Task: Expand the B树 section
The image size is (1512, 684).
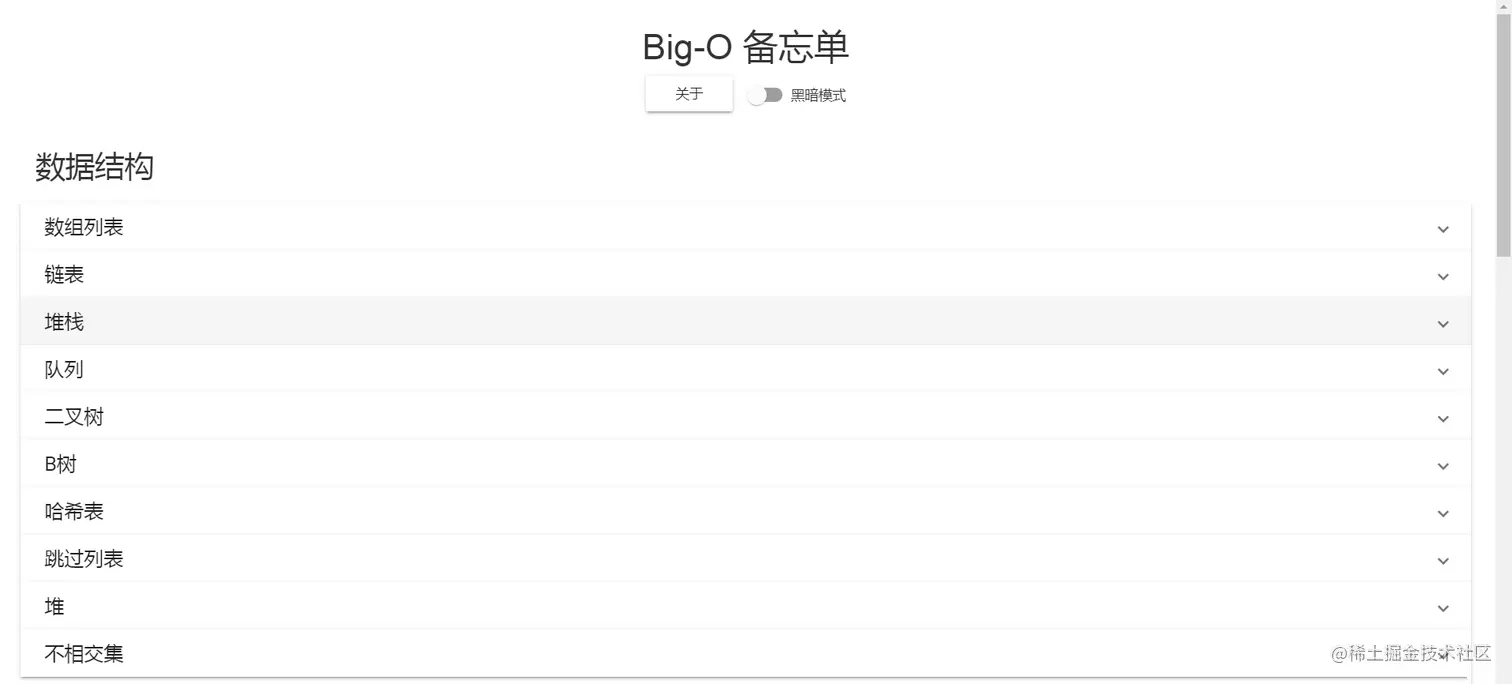Action: point(745,465)
